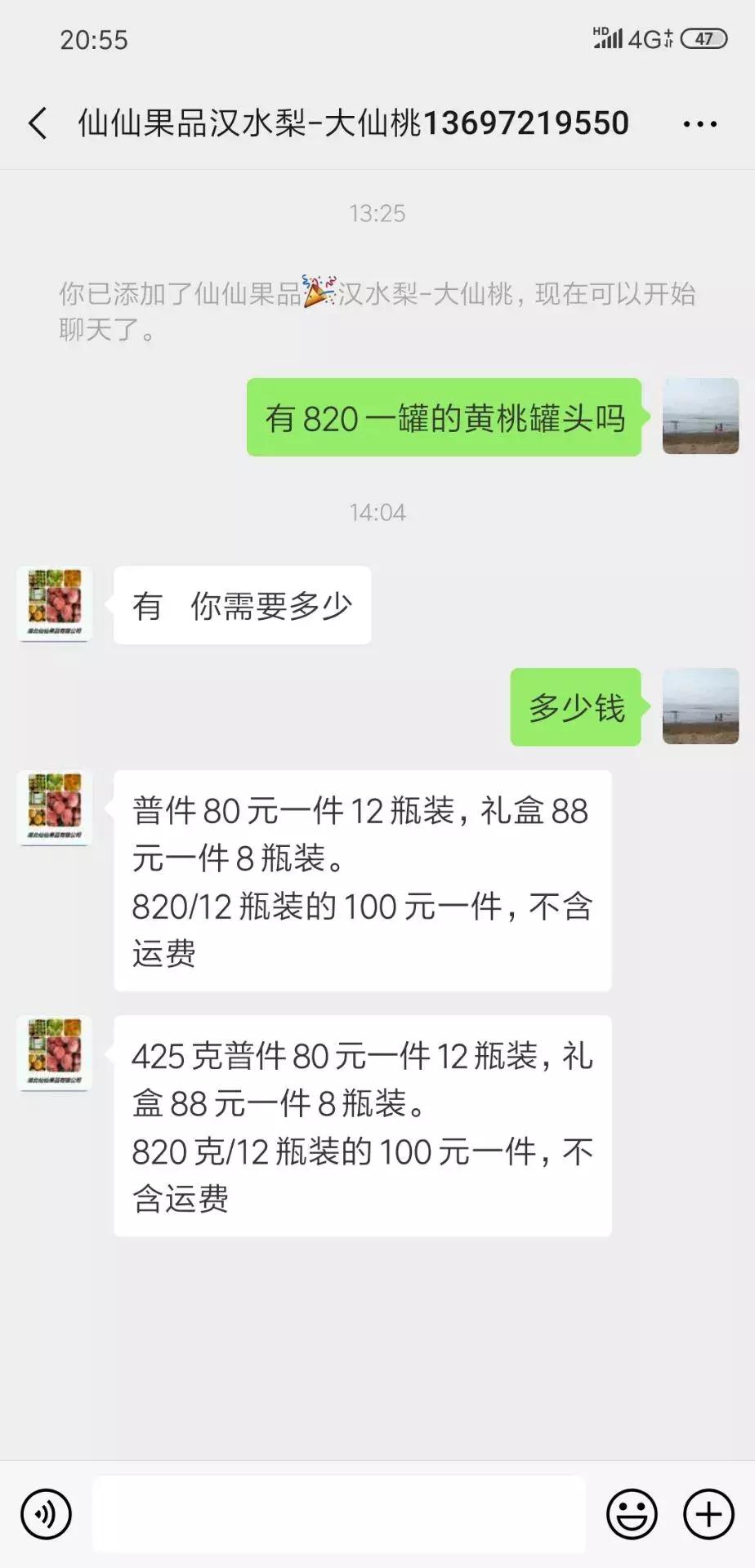Tap the seller's fruit avatar

(53, 604)
